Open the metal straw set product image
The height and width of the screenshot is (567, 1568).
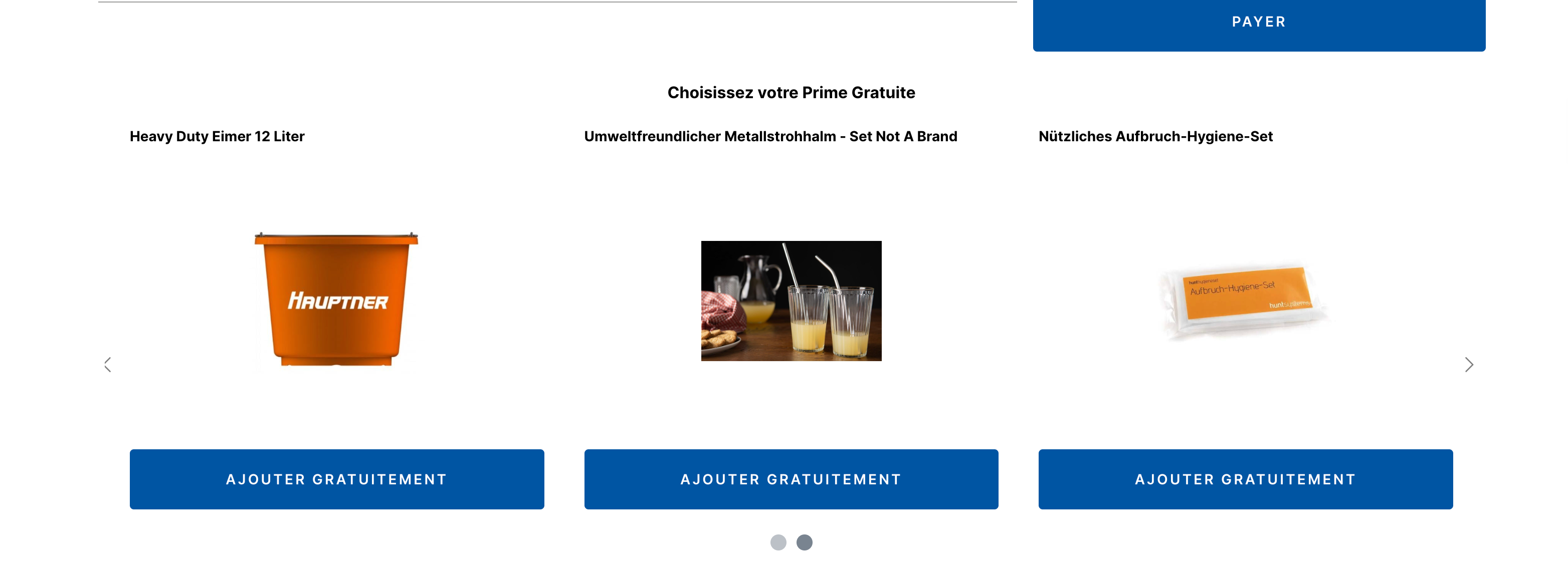point(791,301)
